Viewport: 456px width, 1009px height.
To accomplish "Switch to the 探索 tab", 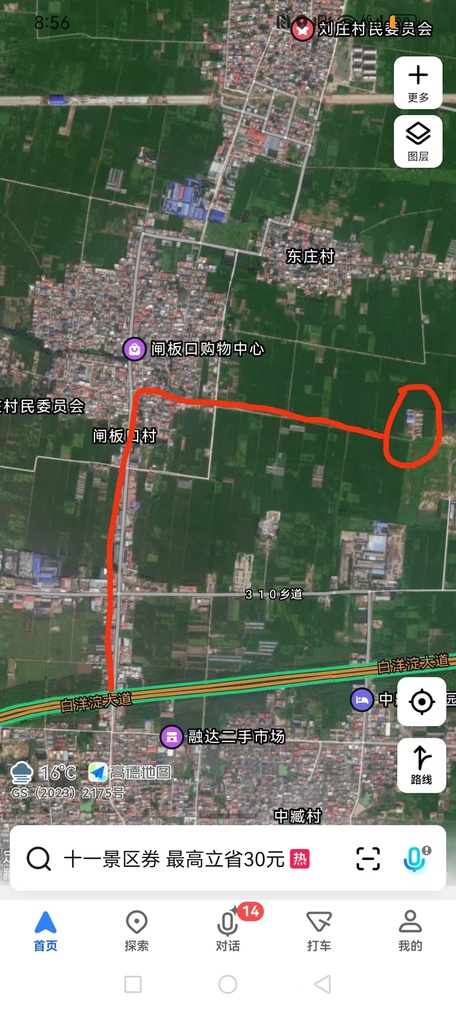I will pyautogui.click(x=136, y=930).
